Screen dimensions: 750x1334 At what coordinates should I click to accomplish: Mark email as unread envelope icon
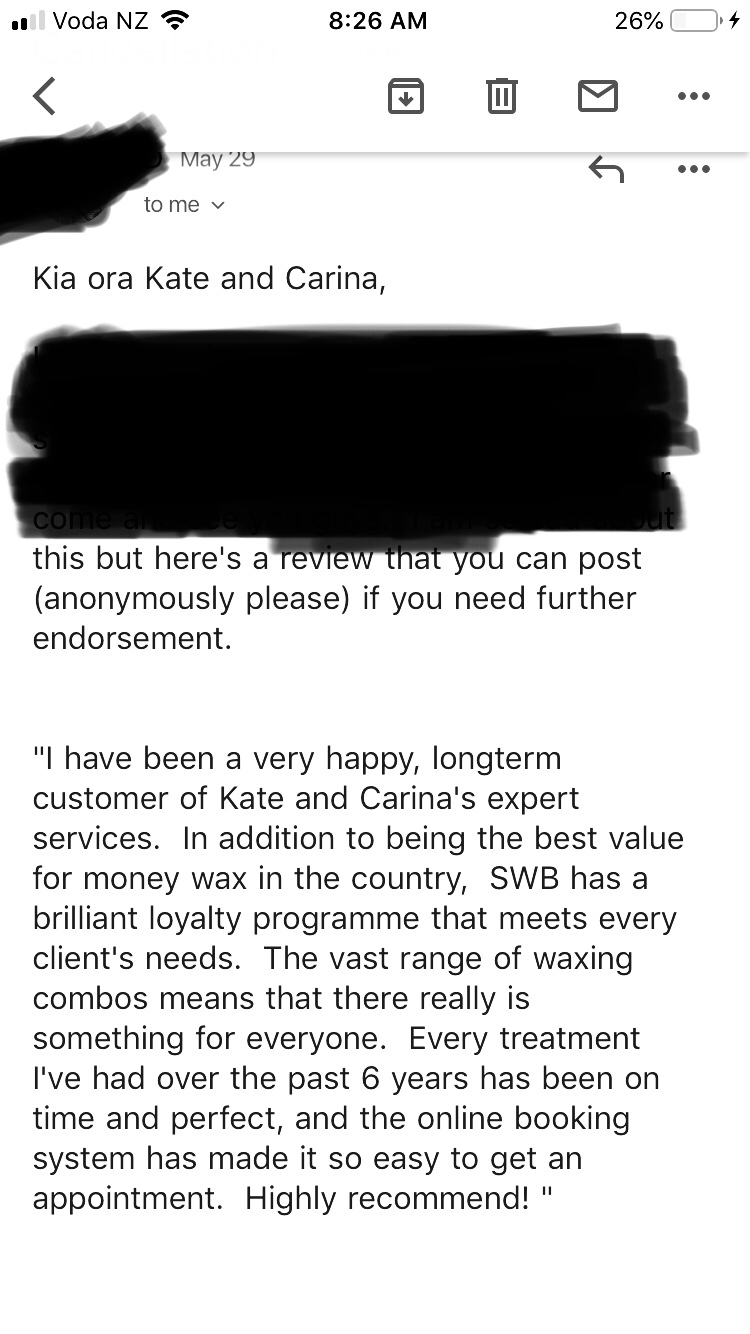tap(597, 97)
